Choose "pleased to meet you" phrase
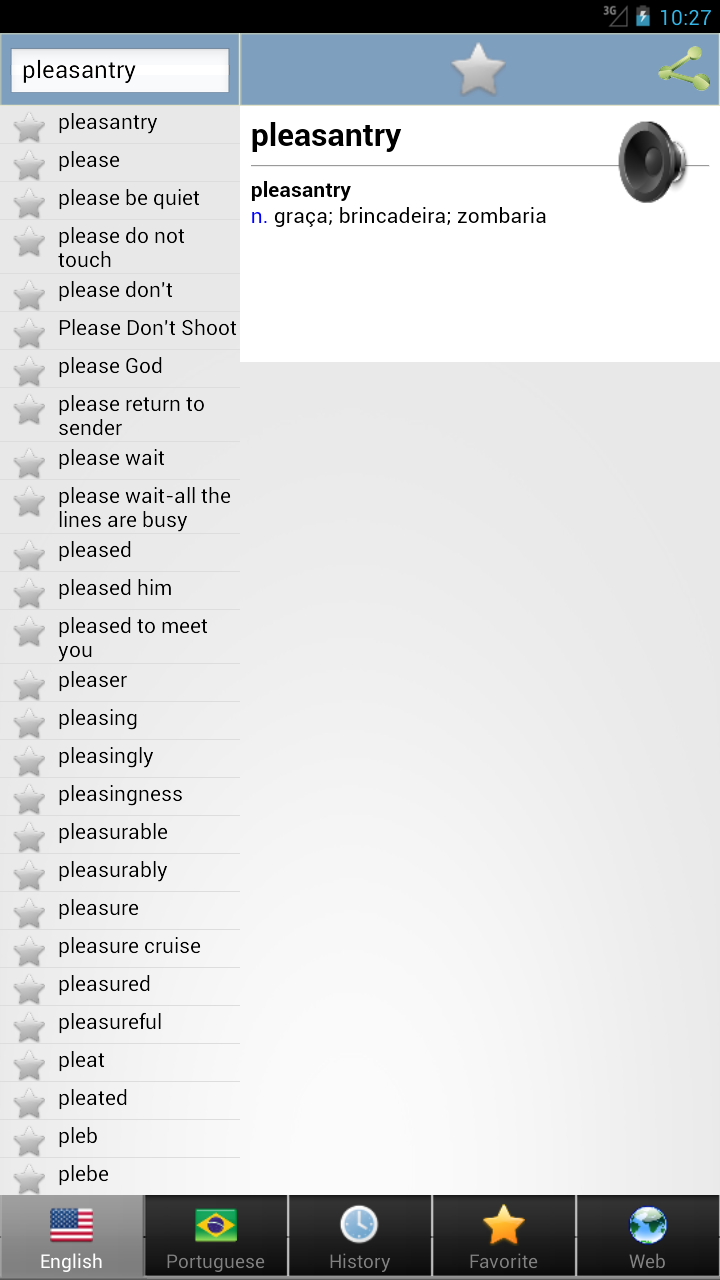The height and width of the screenshot is (1280, 720). tap(120, 637)
